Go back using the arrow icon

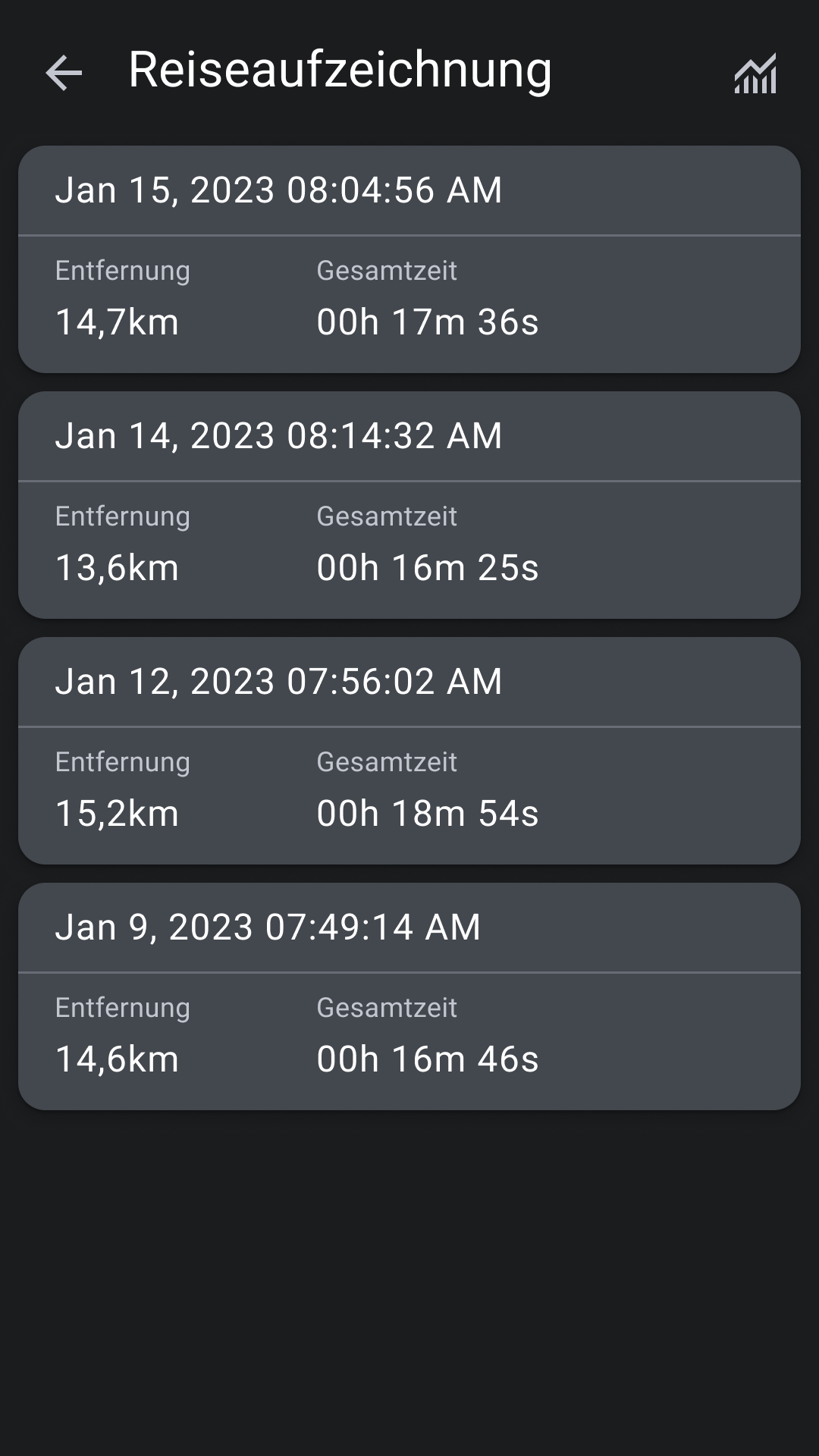(x=64, y=73)
